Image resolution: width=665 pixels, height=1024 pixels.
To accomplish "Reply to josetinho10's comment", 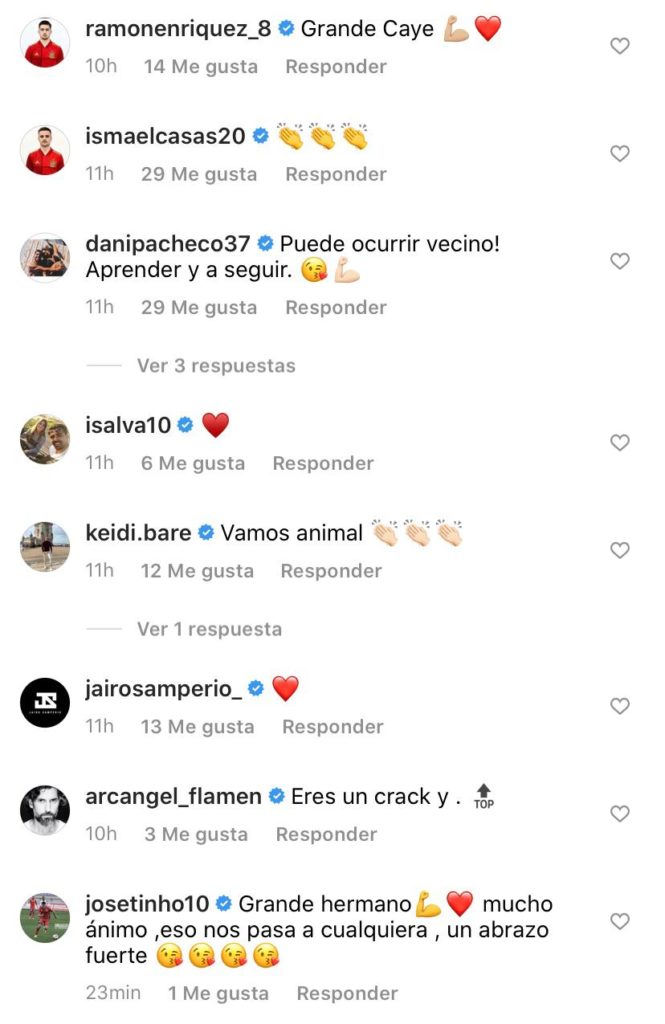I will click(347, 993).
